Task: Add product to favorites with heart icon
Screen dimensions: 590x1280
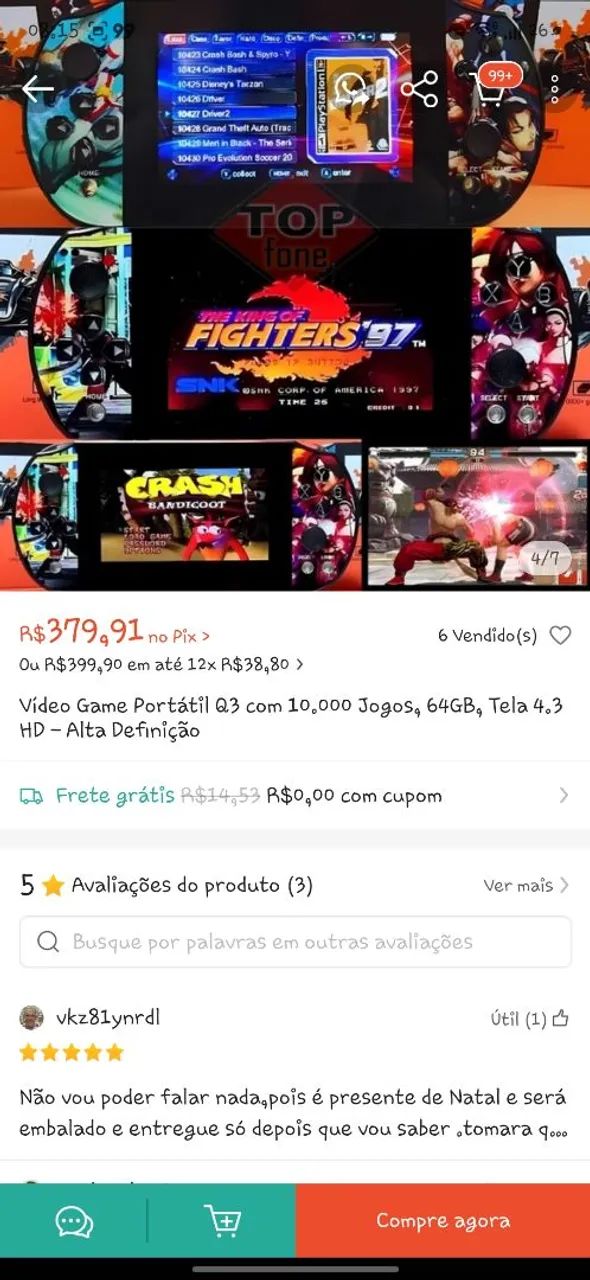Action: (x=561, y=635)
